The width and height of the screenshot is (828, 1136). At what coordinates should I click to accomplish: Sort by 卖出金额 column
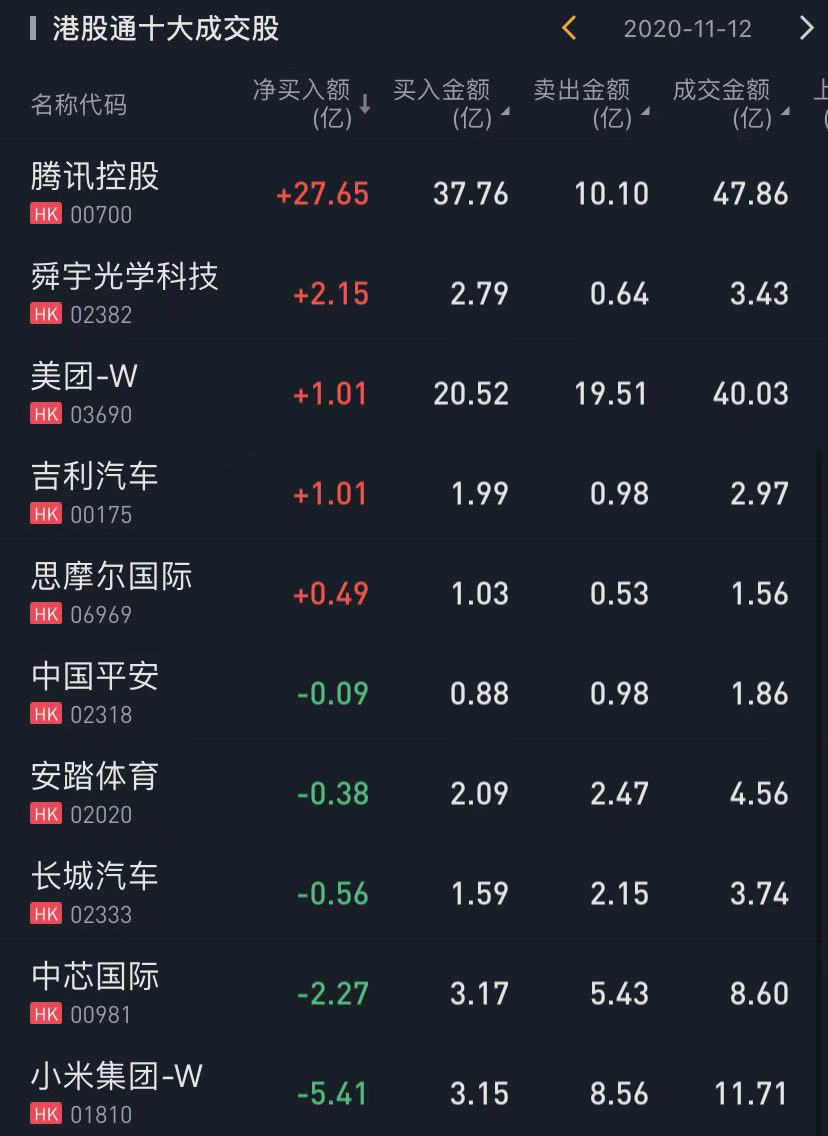590,104
